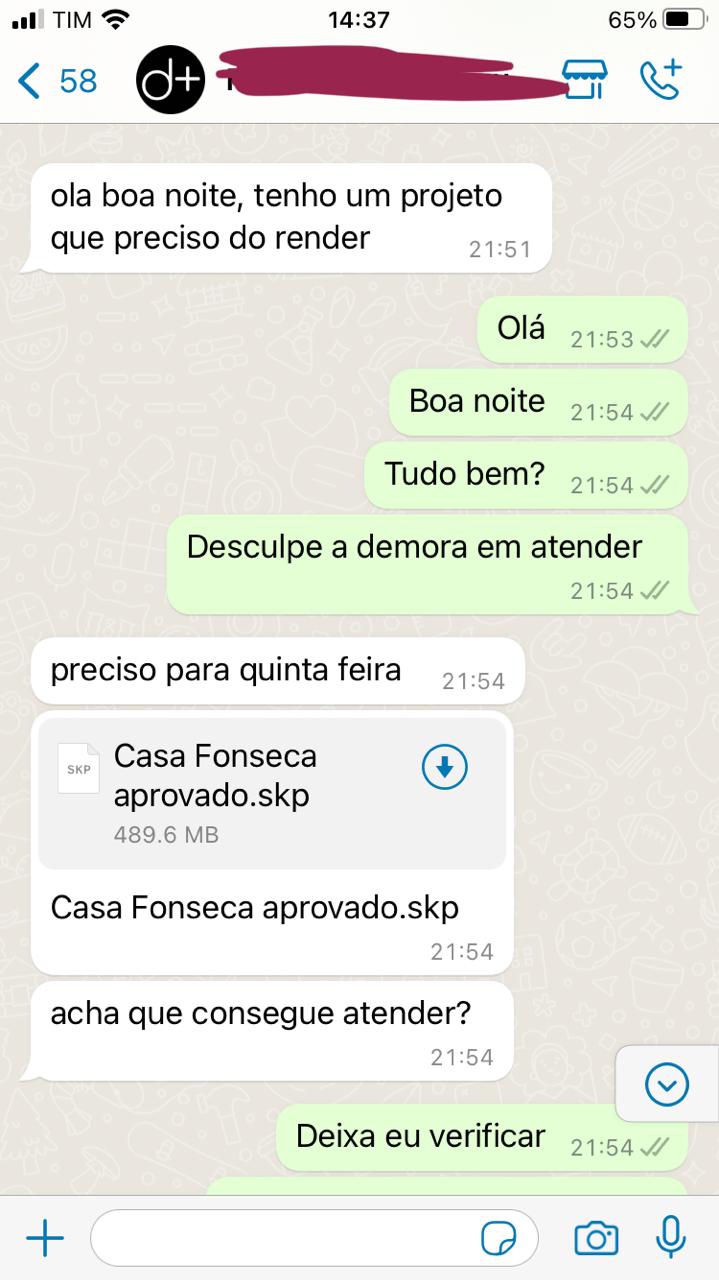Open the business catalog storefront icon

584,80
